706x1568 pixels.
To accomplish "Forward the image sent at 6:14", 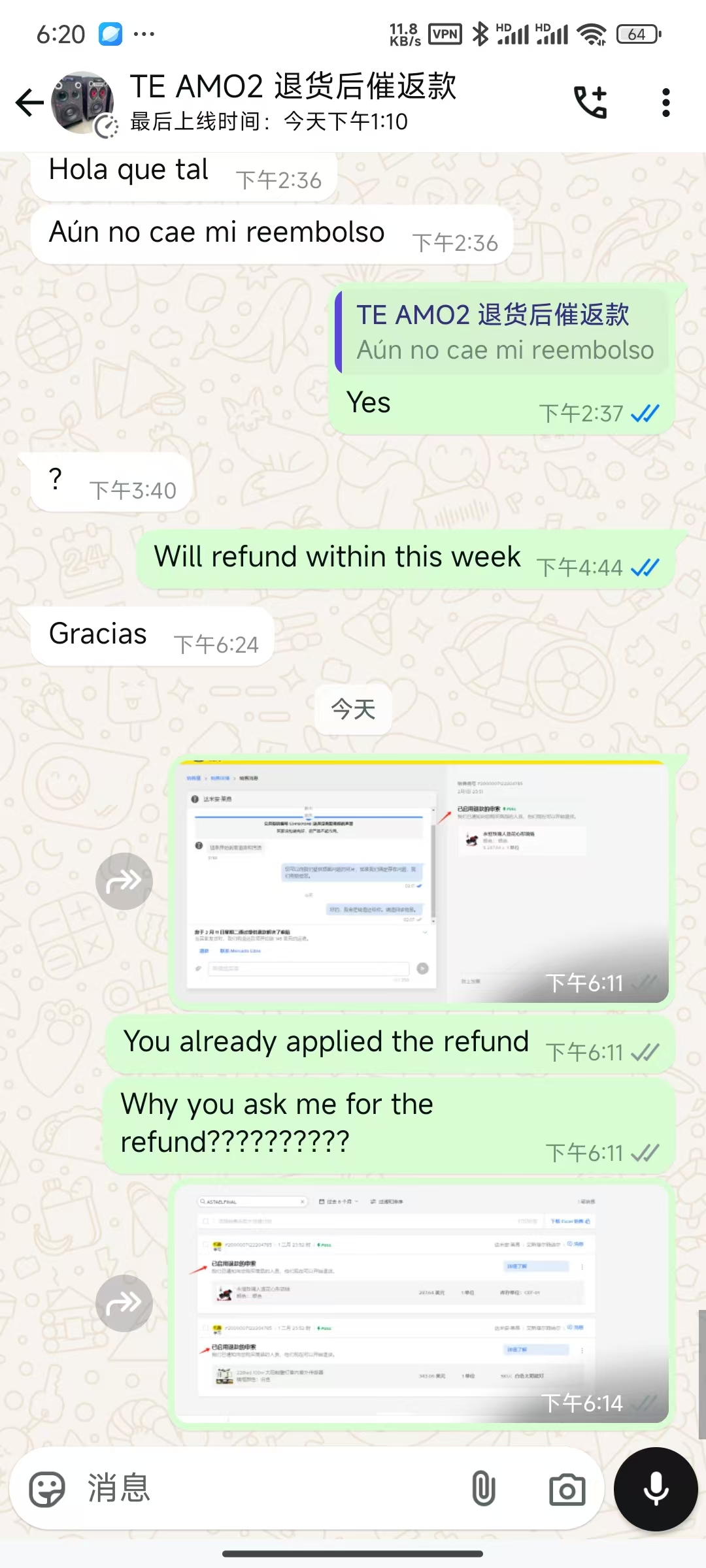I will pyautogui.click(x=124, y=1303).
